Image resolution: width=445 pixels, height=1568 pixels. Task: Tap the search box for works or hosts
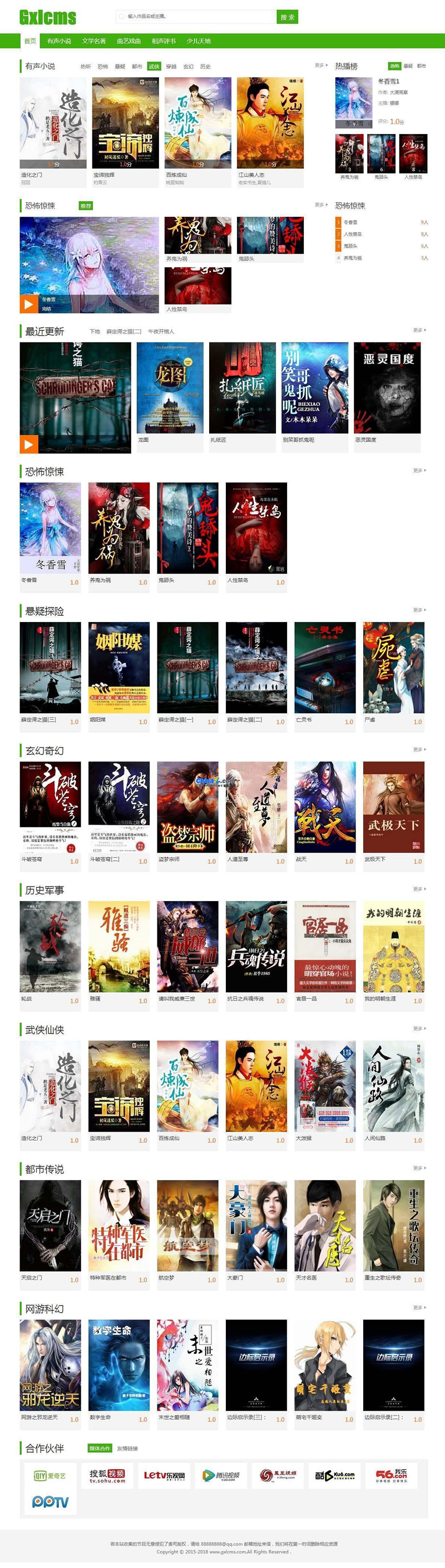pyautogui.click(x=196, y=17)
